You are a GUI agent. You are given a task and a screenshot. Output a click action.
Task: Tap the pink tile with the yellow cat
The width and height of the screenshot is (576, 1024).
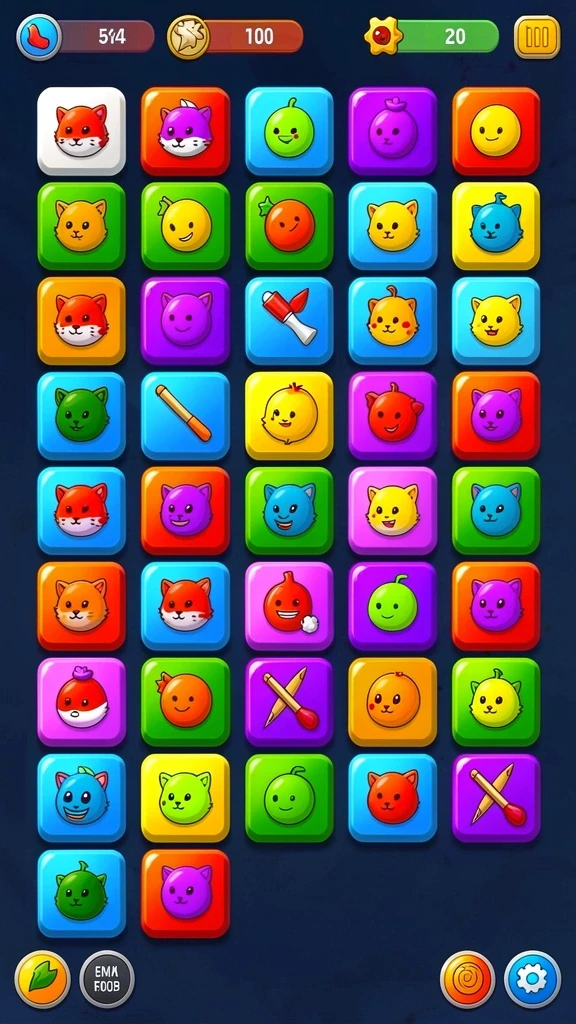coord(392,511)
